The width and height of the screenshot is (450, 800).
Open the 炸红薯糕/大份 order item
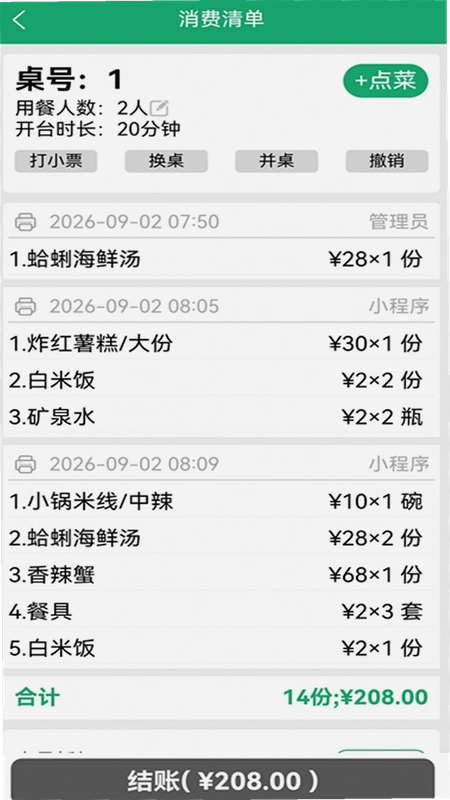pos(221,343)
